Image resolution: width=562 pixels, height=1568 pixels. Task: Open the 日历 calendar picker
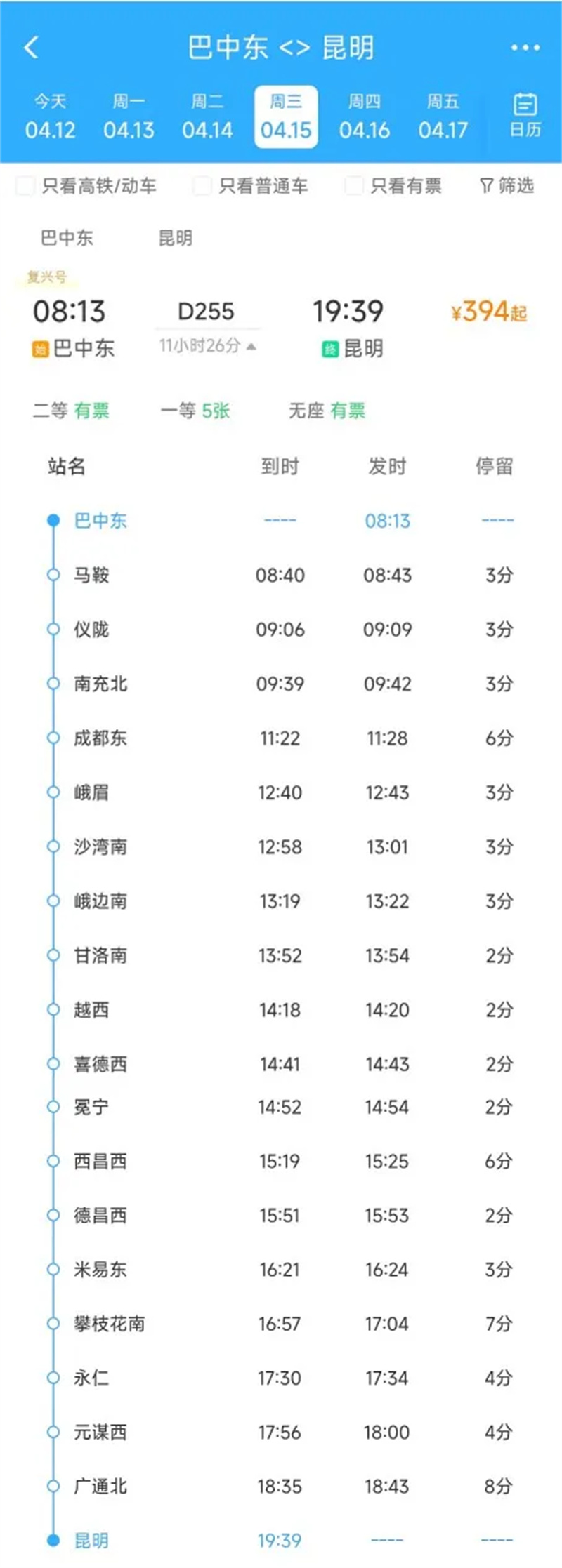[x=525, y=116]
